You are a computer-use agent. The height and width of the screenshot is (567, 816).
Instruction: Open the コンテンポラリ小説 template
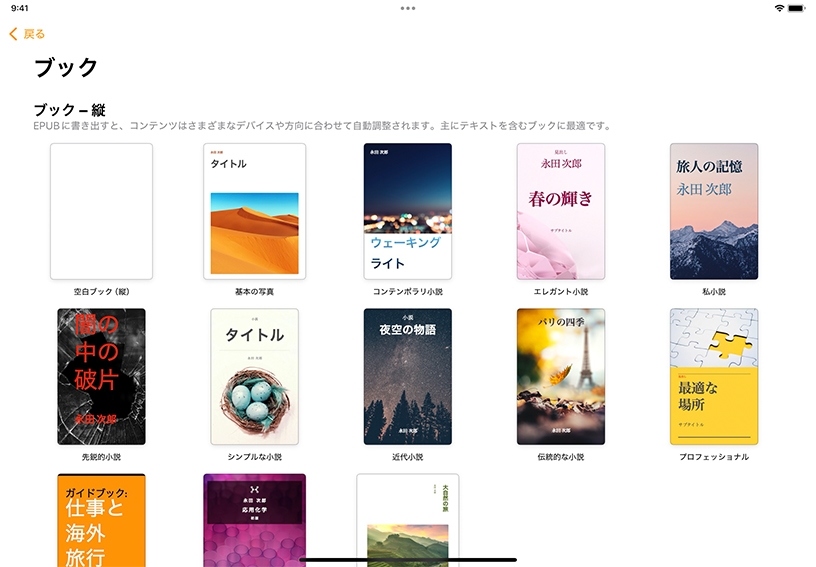(407, 211)
